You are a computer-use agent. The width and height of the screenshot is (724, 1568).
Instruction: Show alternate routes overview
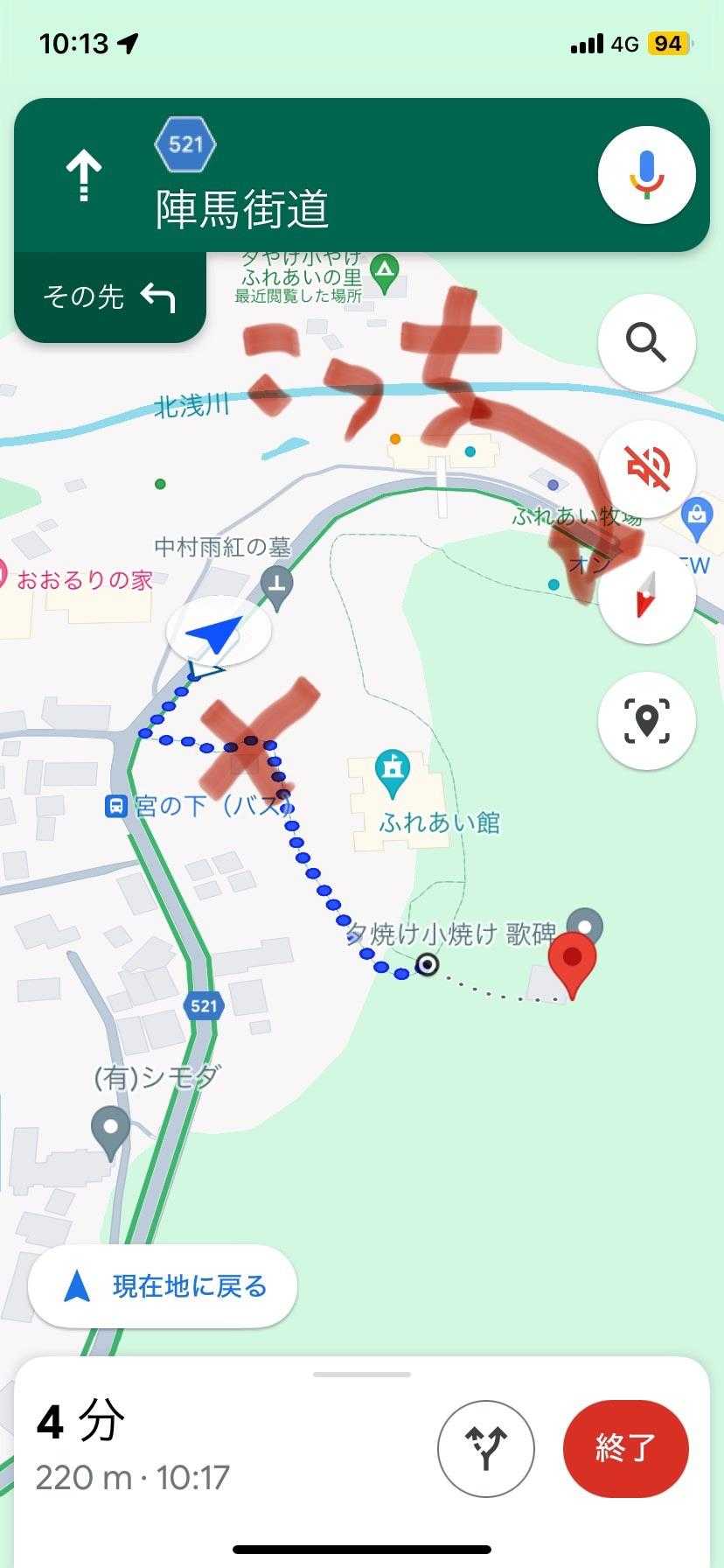[x=485, y=1448]
